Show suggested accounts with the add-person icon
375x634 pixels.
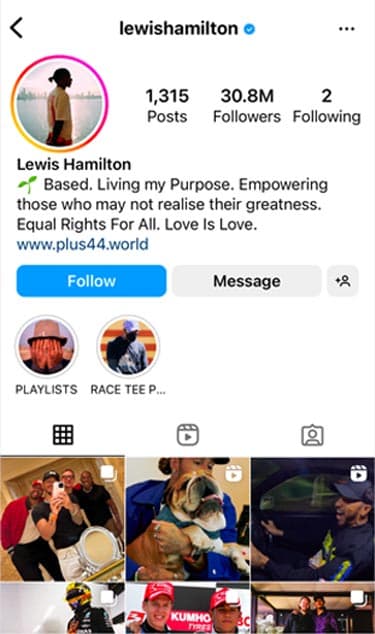[343, 281]
